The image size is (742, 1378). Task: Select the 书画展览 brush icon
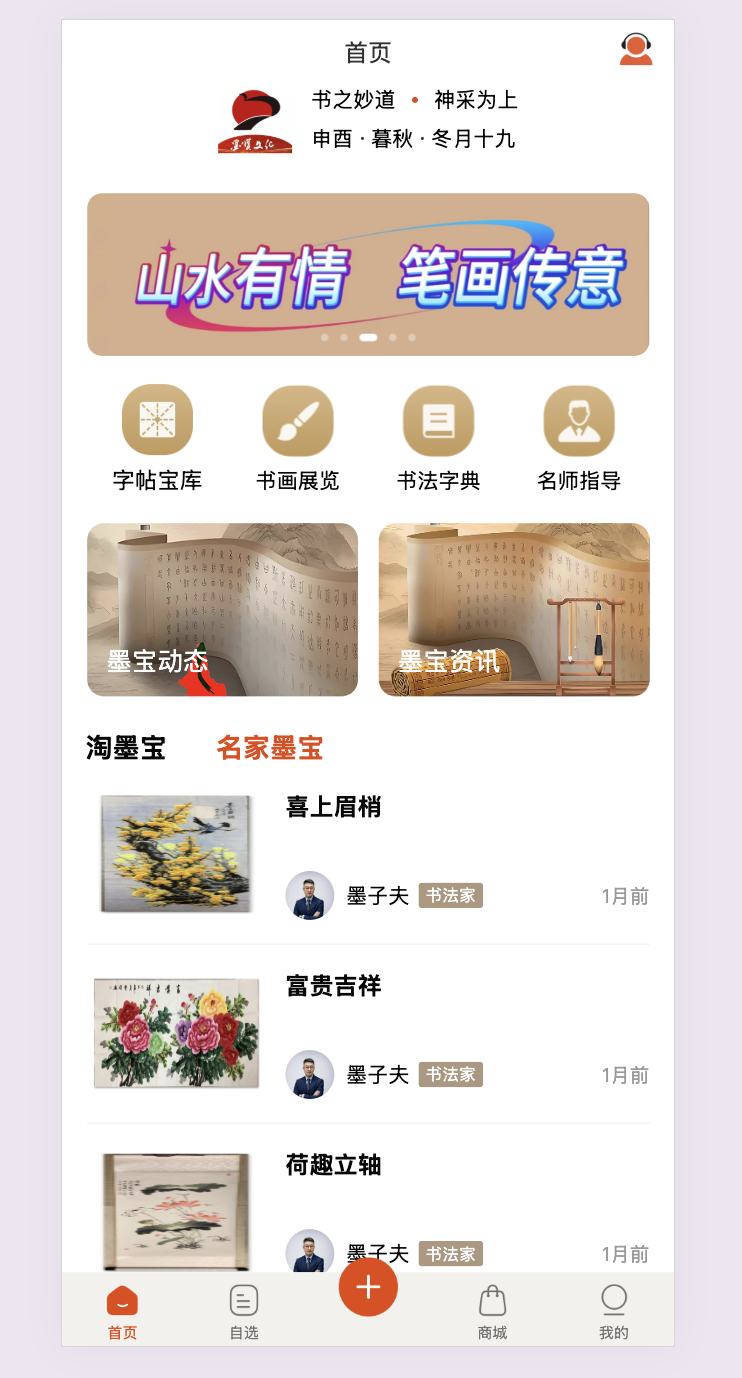(298, 420)
